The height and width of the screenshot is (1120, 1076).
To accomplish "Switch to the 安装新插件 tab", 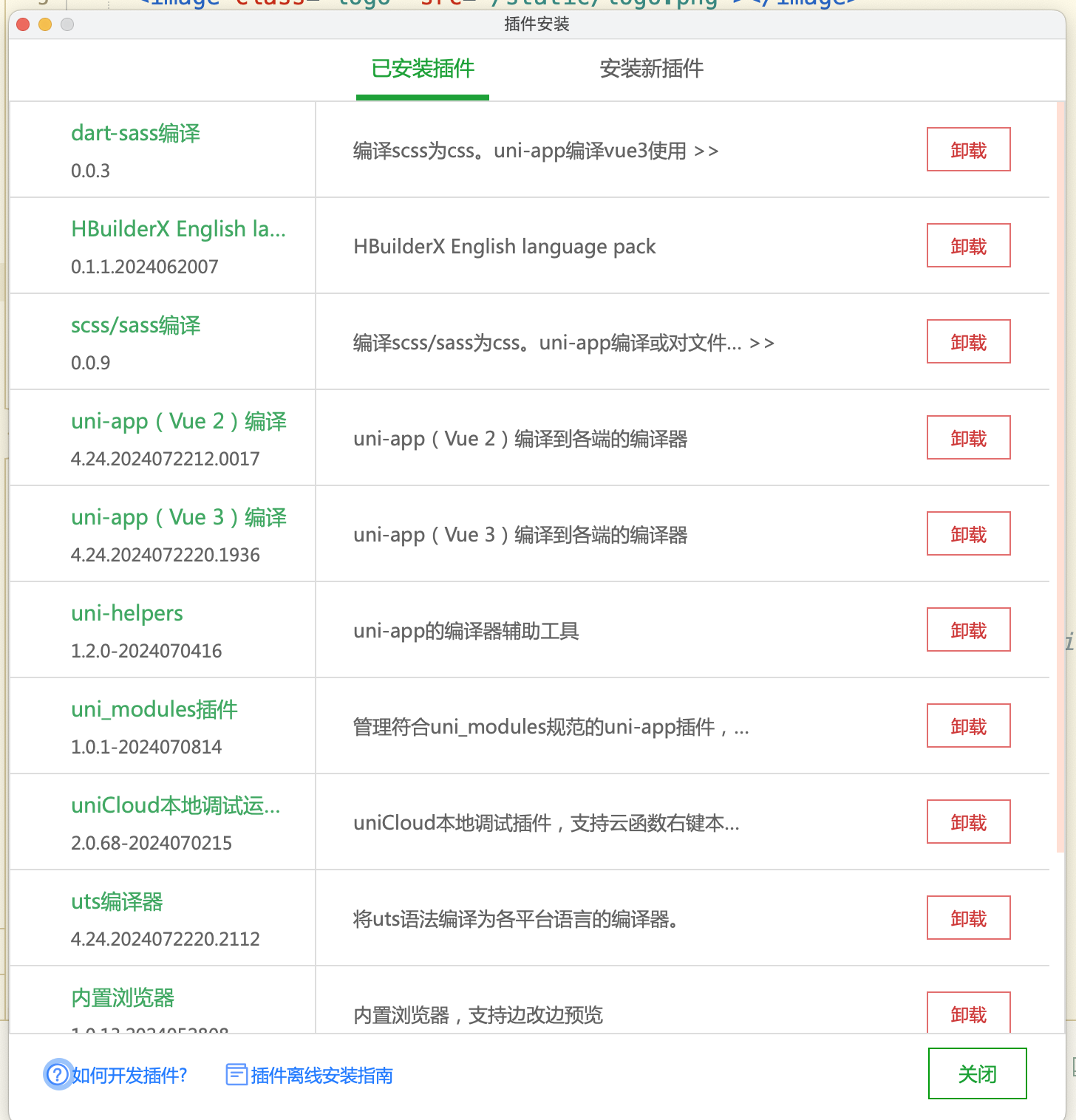I will tap(651, 69).
